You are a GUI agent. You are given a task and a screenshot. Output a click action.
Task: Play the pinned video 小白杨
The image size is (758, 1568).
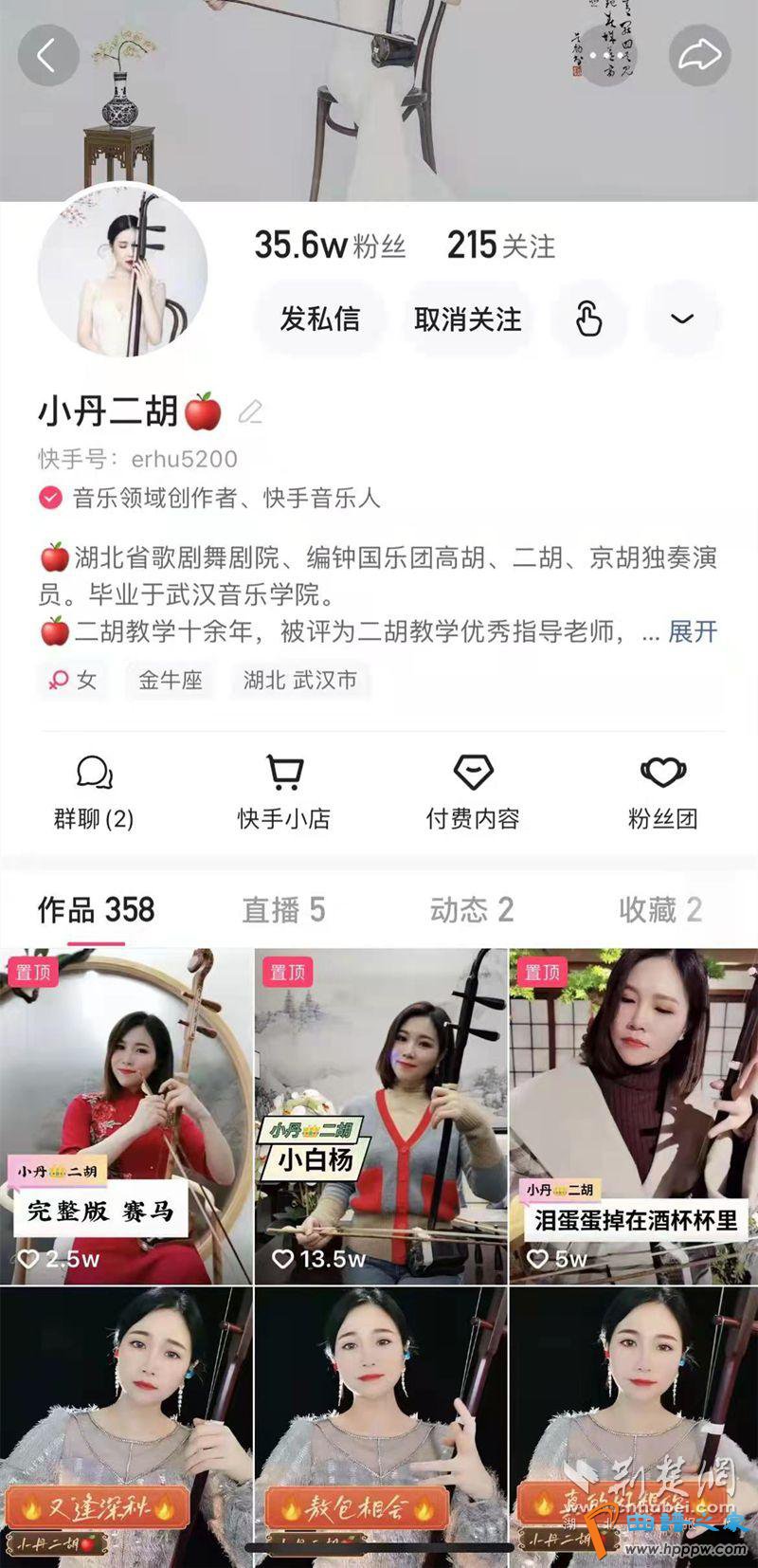tap(381, 1116)
